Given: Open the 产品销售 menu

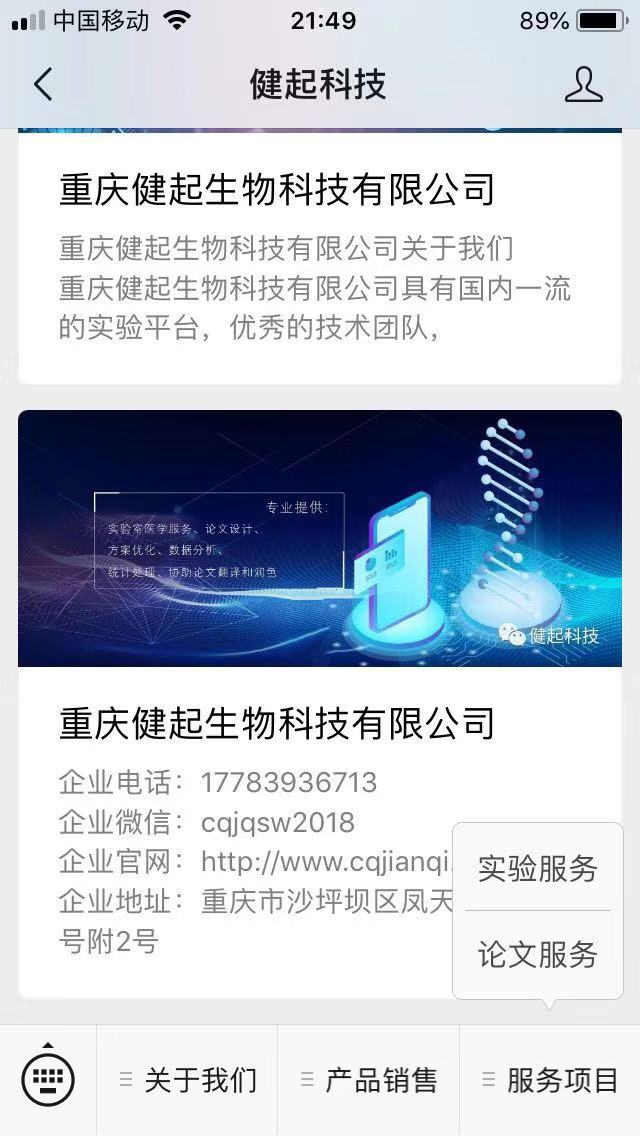Looking at the screenshot, I should [x=369, y=1080].
